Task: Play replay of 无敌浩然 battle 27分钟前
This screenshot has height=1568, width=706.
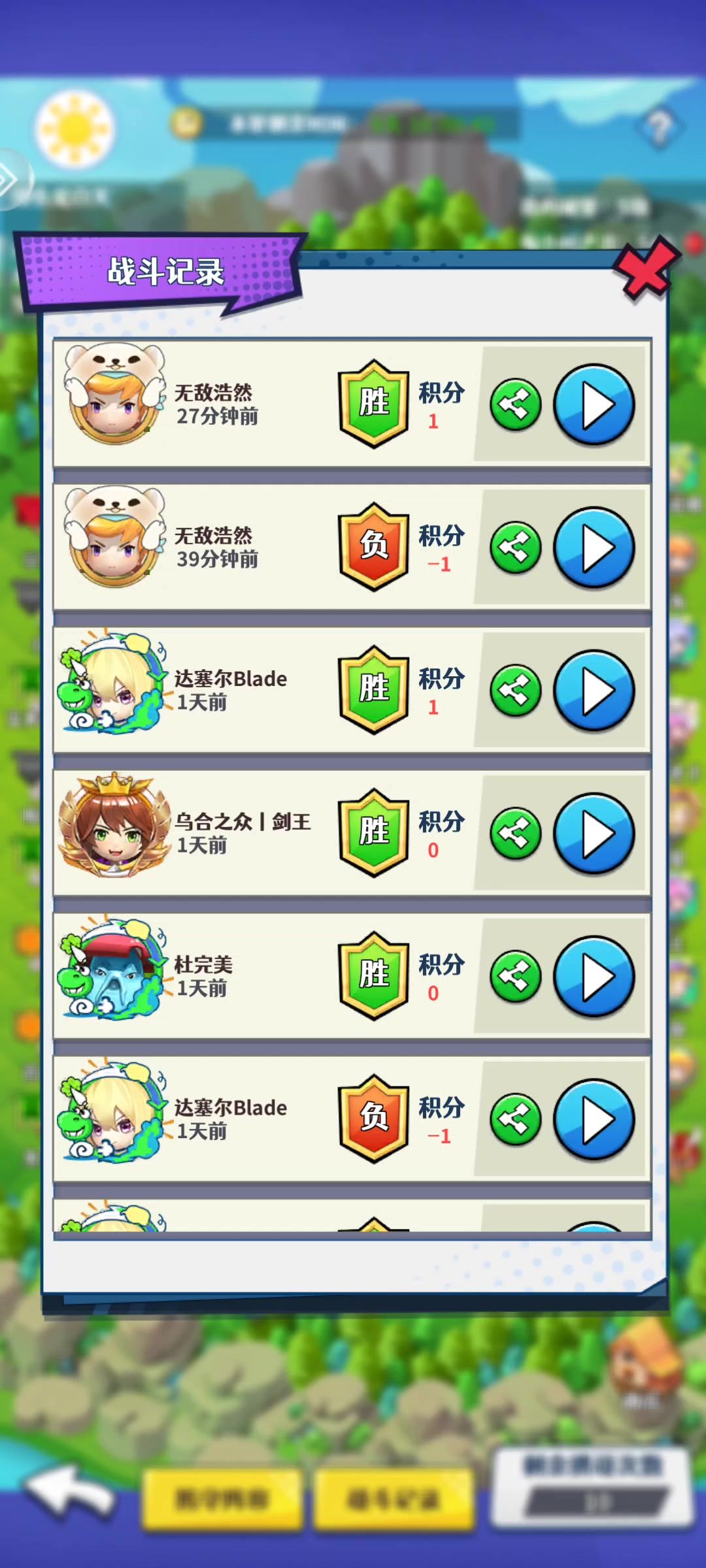Action: [x=594, y=405]
